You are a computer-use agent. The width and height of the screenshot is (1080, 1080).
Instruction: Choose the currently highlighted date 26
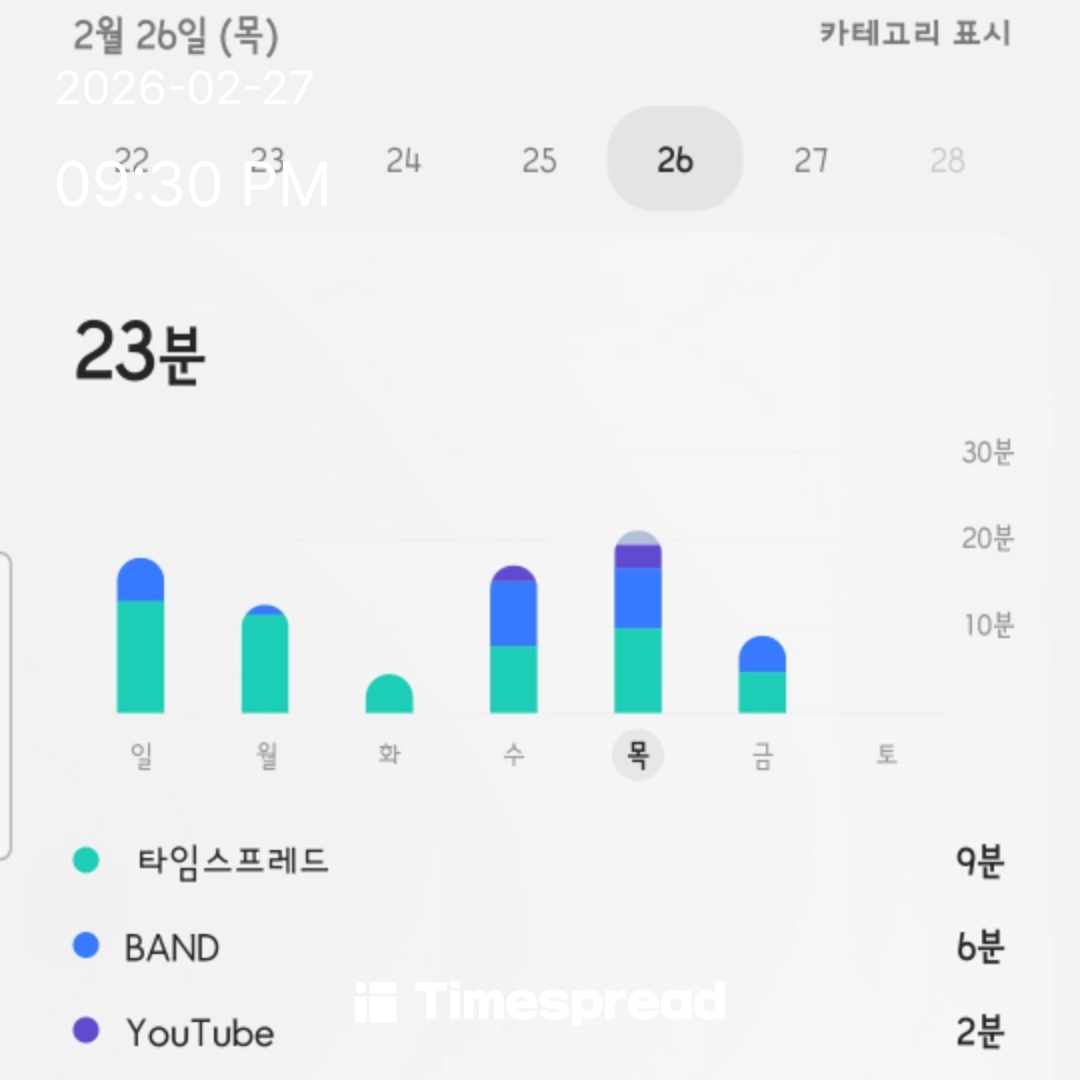coord(675,160)
